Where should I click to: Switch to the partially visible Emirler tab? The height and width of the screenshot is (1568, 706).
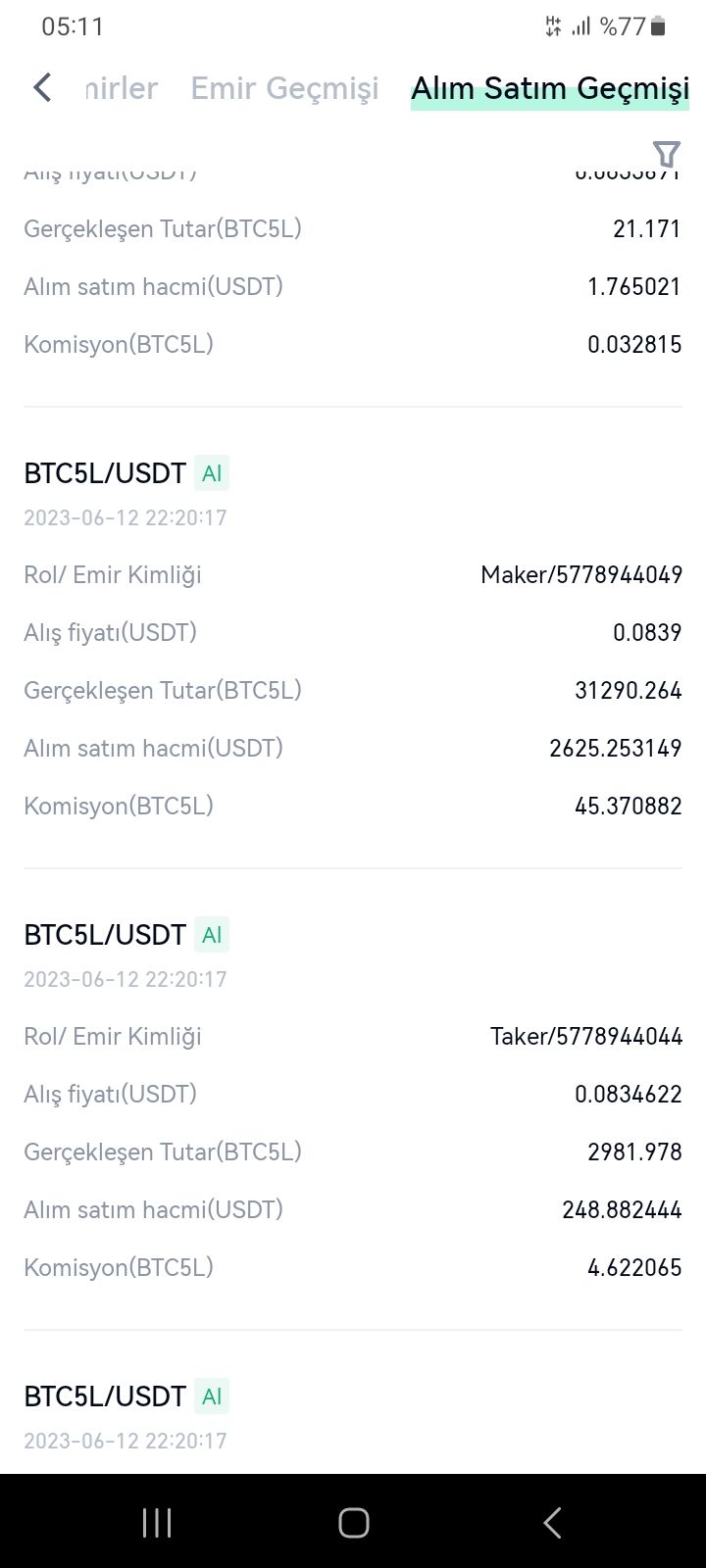[x=120, y=88]
